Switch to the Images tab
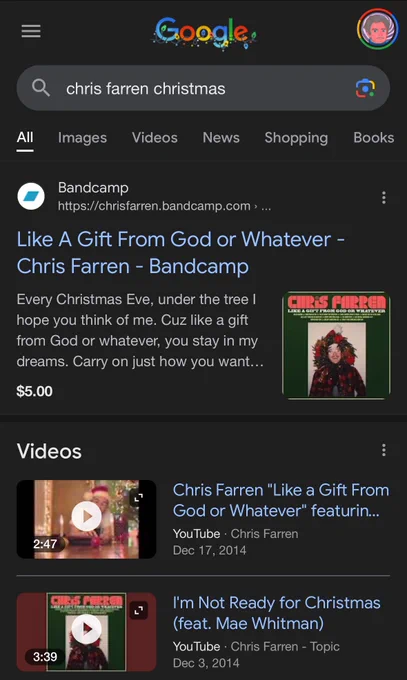The image size is (407, 680). (x=82, y=137)
